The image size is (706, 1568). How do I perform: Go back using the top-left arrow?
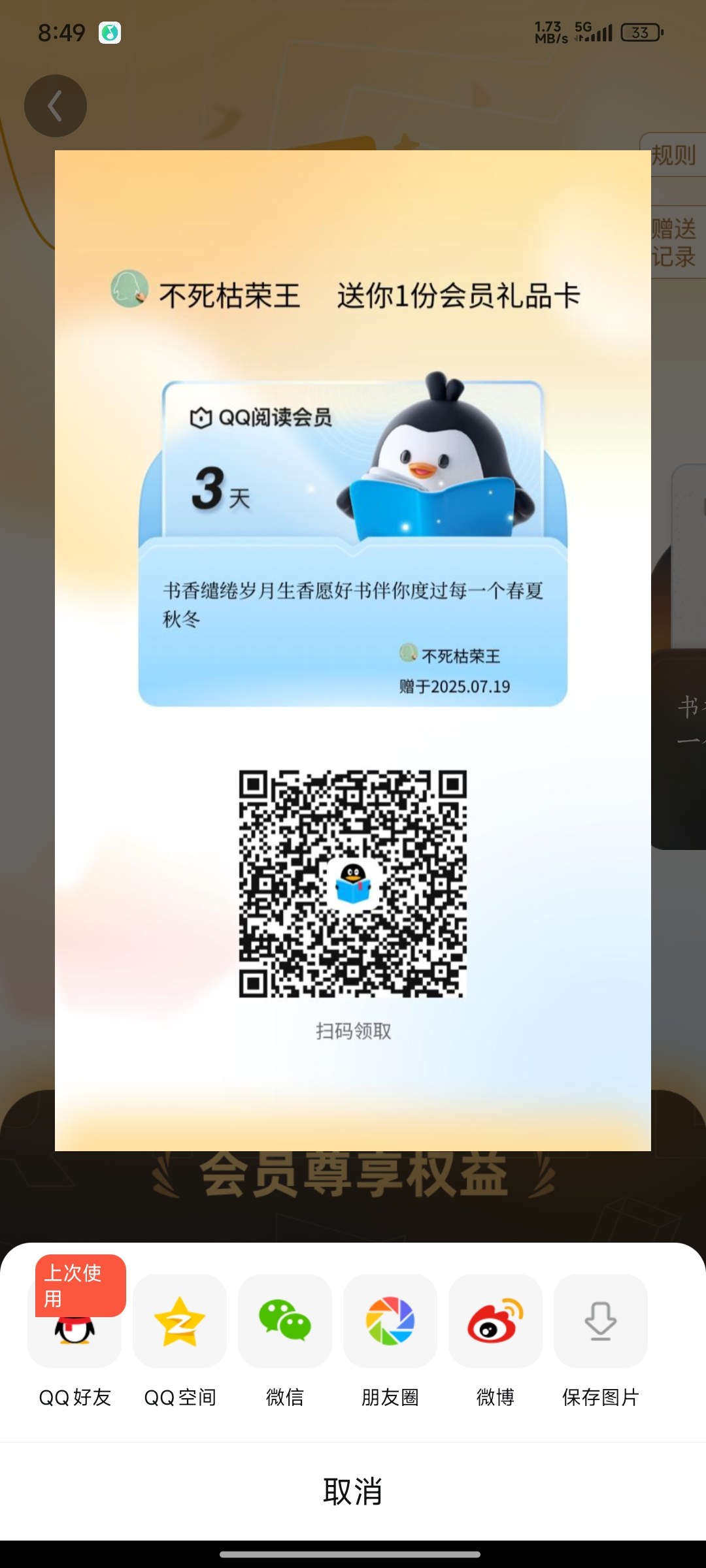56,106
